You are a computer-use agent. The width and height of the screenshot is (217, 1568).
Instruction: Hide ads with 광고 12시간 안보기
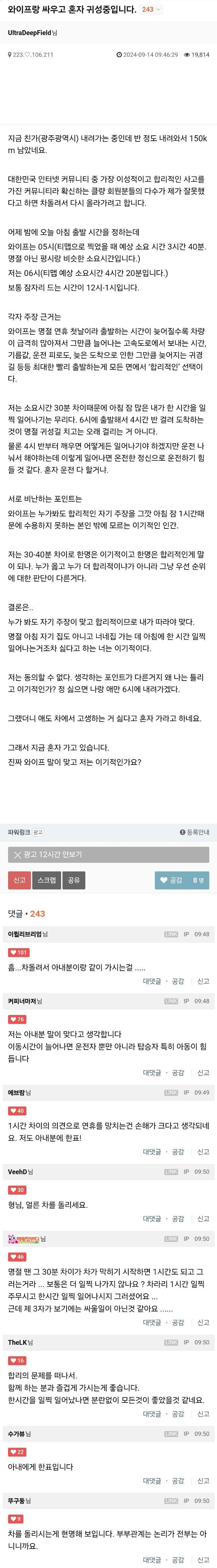(x=108, y=855)
